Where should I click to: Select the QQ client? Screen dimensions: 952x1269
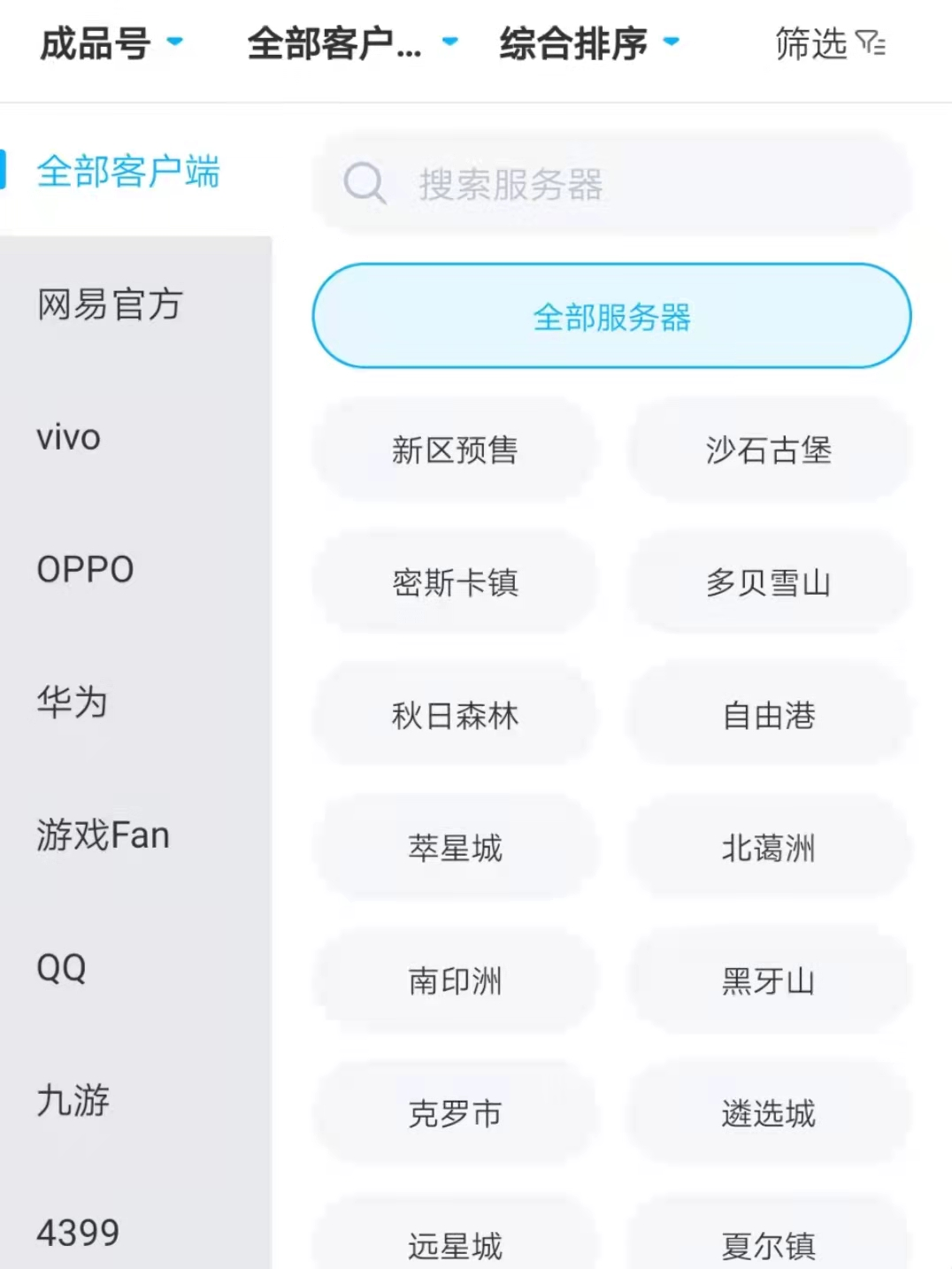(62, 968)
